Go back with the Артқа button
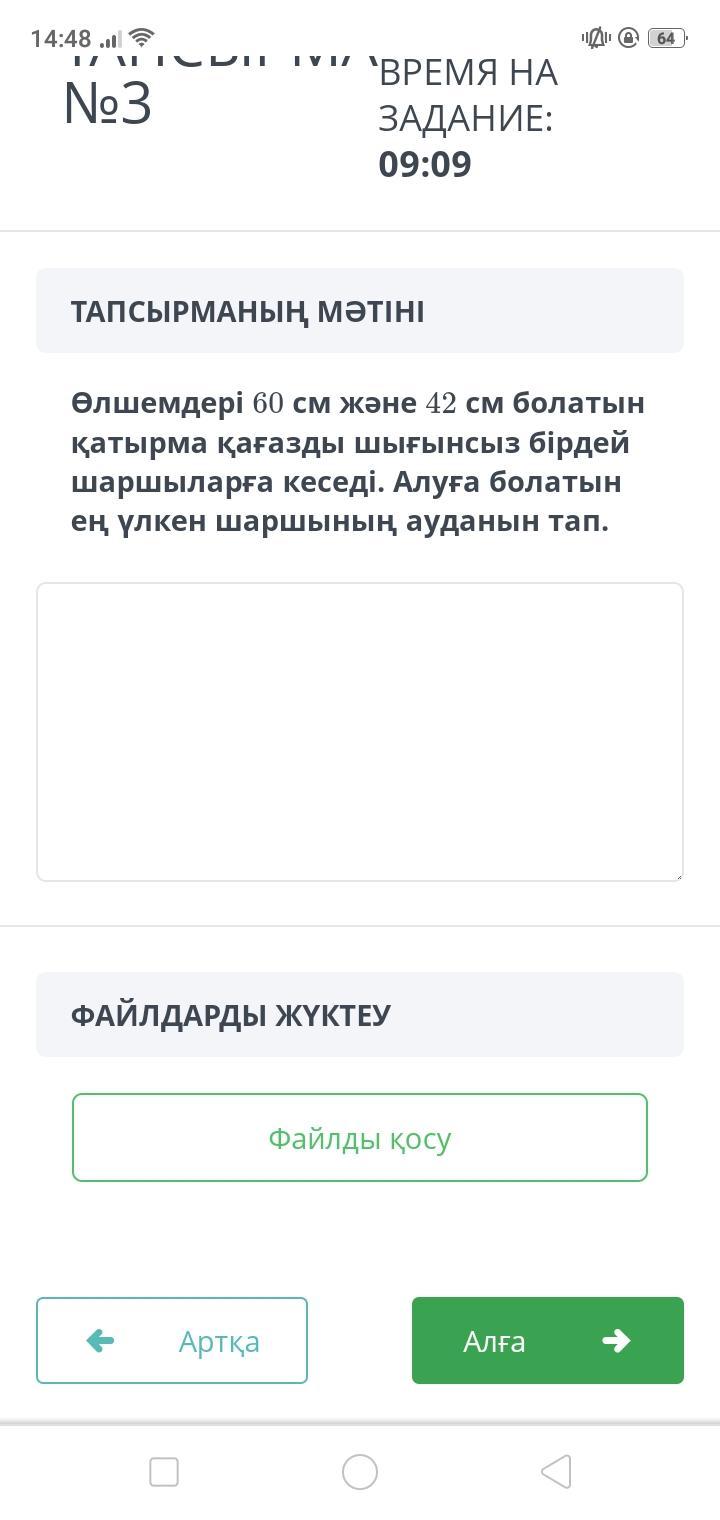 click(x=172, y=1341)
